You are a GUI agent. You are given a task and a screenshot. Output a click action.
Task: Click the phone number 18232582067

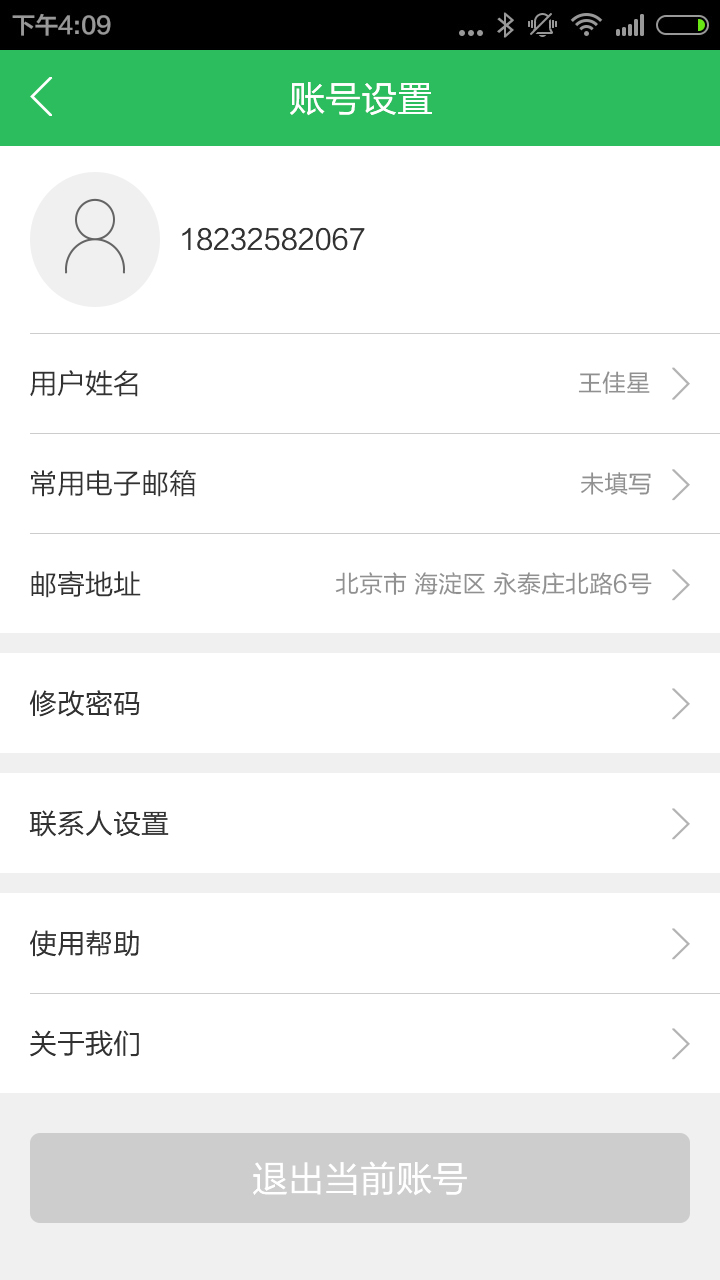tap(275, 239)
